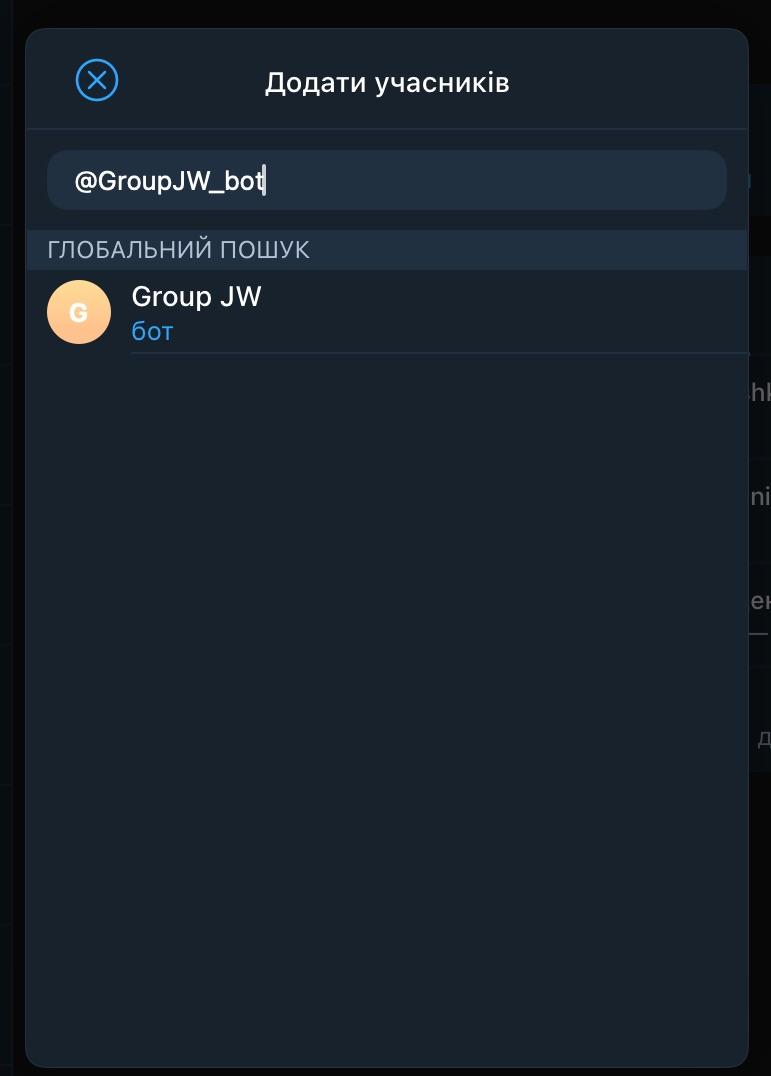Tap the @GroupJW_bot search field
This screenshot has width=771, height=1076.
click(386, 181)
